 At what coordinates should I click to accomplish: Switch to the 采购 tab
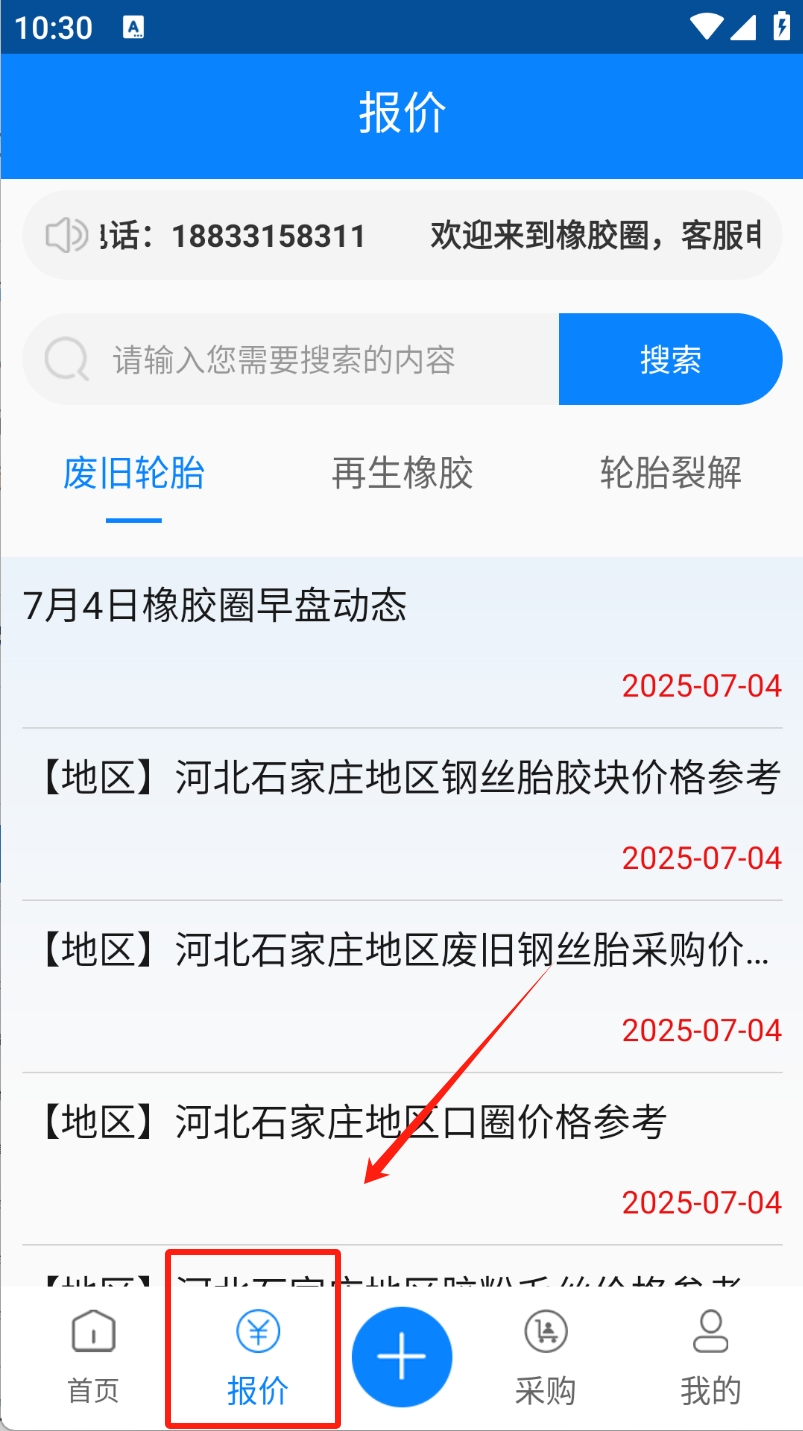click(545, 1357)
